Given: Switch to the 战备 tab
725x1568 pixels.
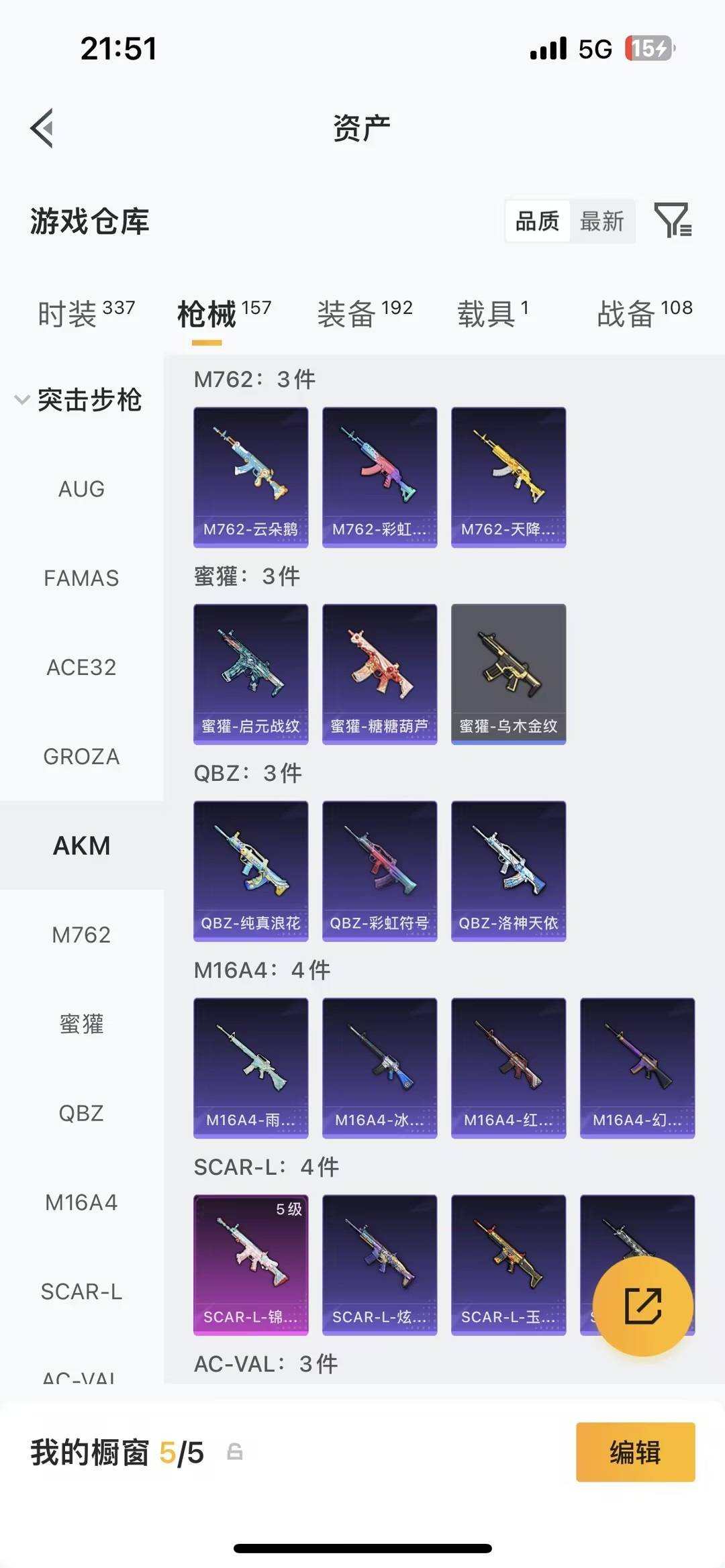Looking at the screenshot, I should 644,313.
